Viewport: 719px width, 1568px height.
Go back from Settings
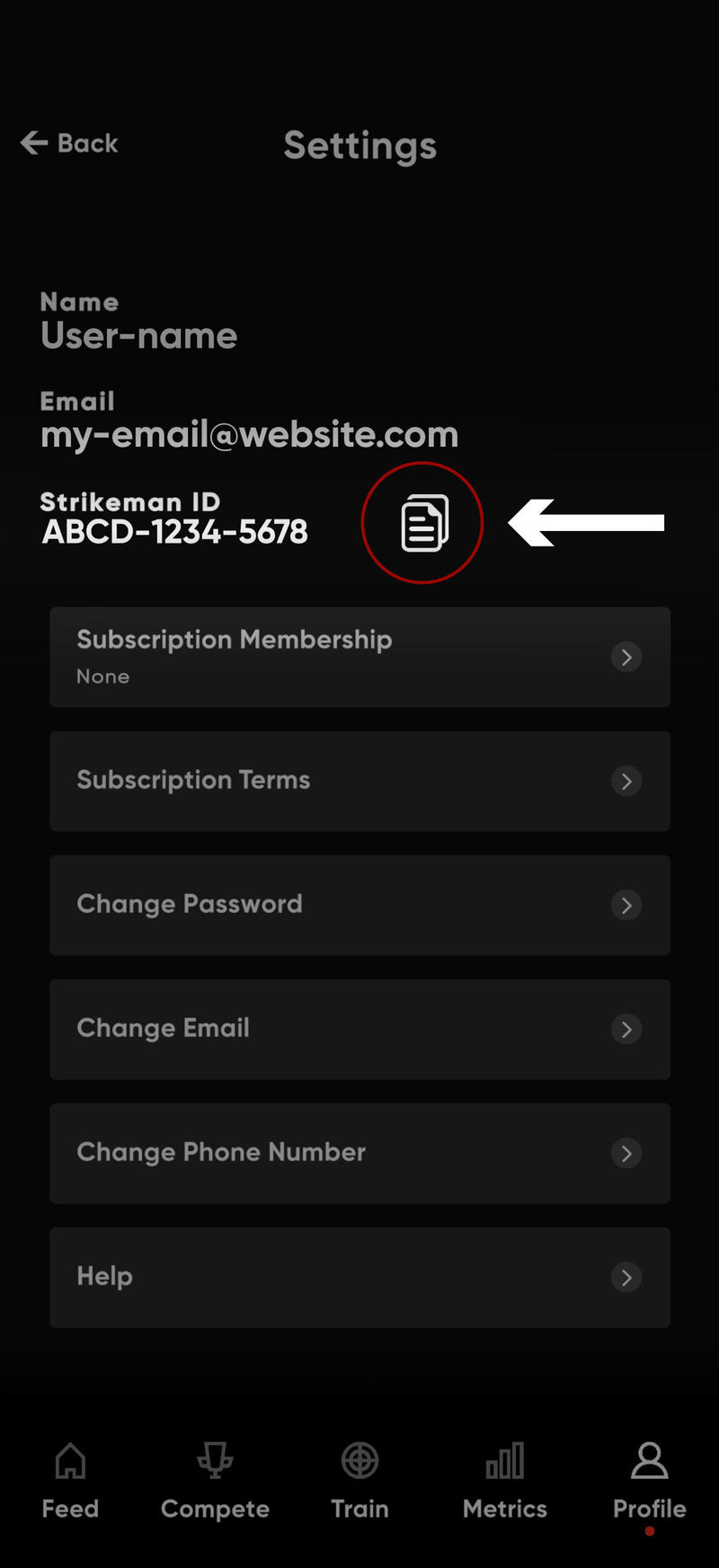click(70, 143)
